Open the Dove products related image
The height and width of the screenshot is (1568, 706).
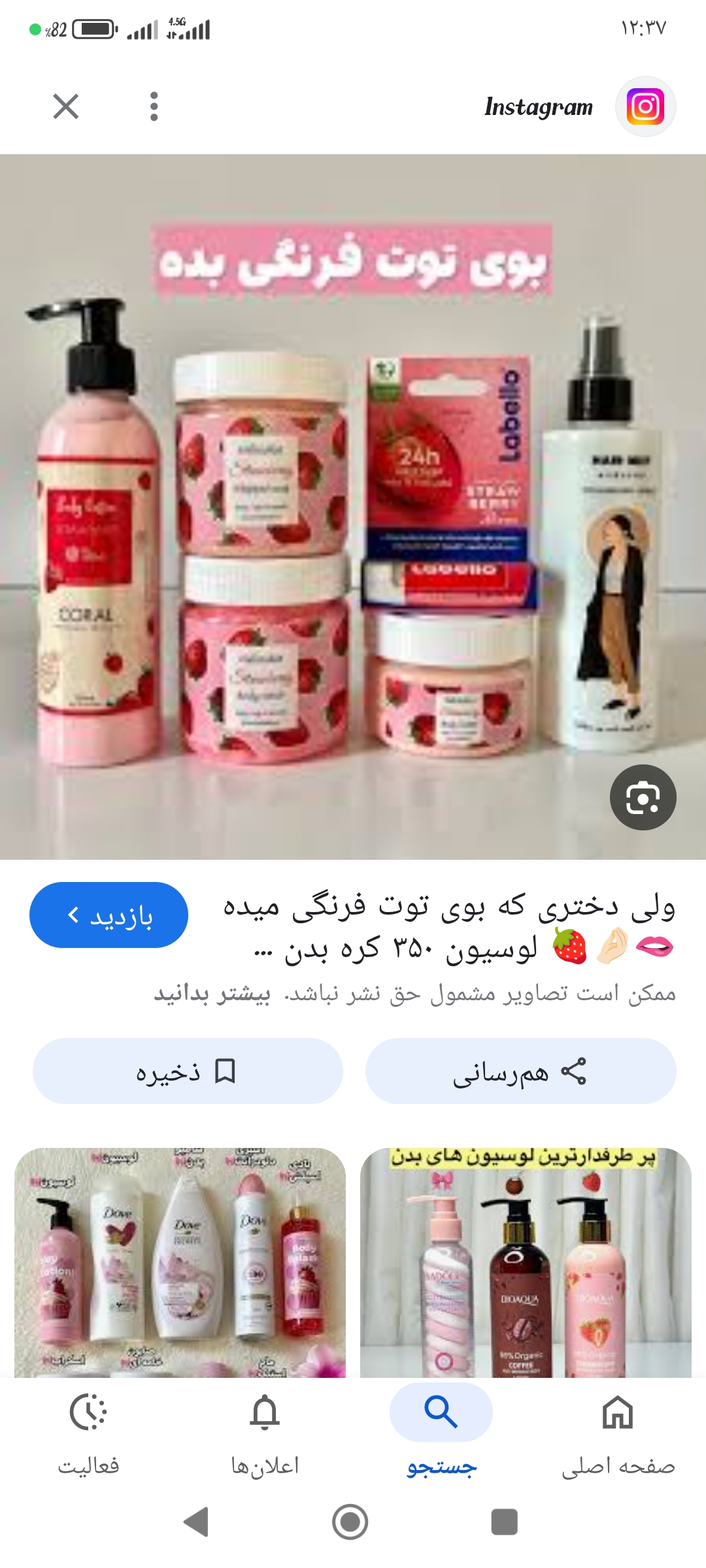click(180, 1262)
